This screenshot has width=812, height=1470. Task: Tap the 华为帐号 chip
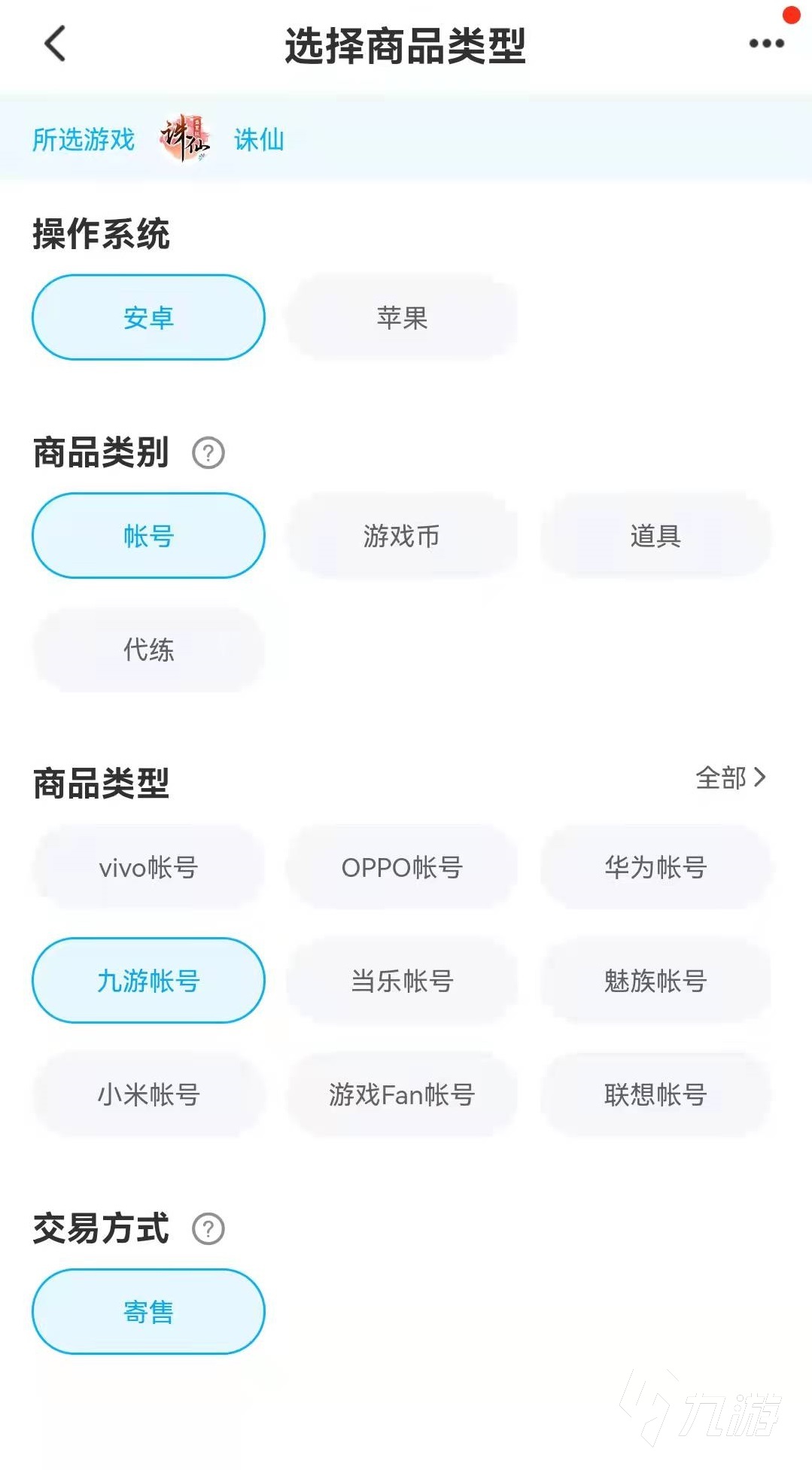click(655, 868)
